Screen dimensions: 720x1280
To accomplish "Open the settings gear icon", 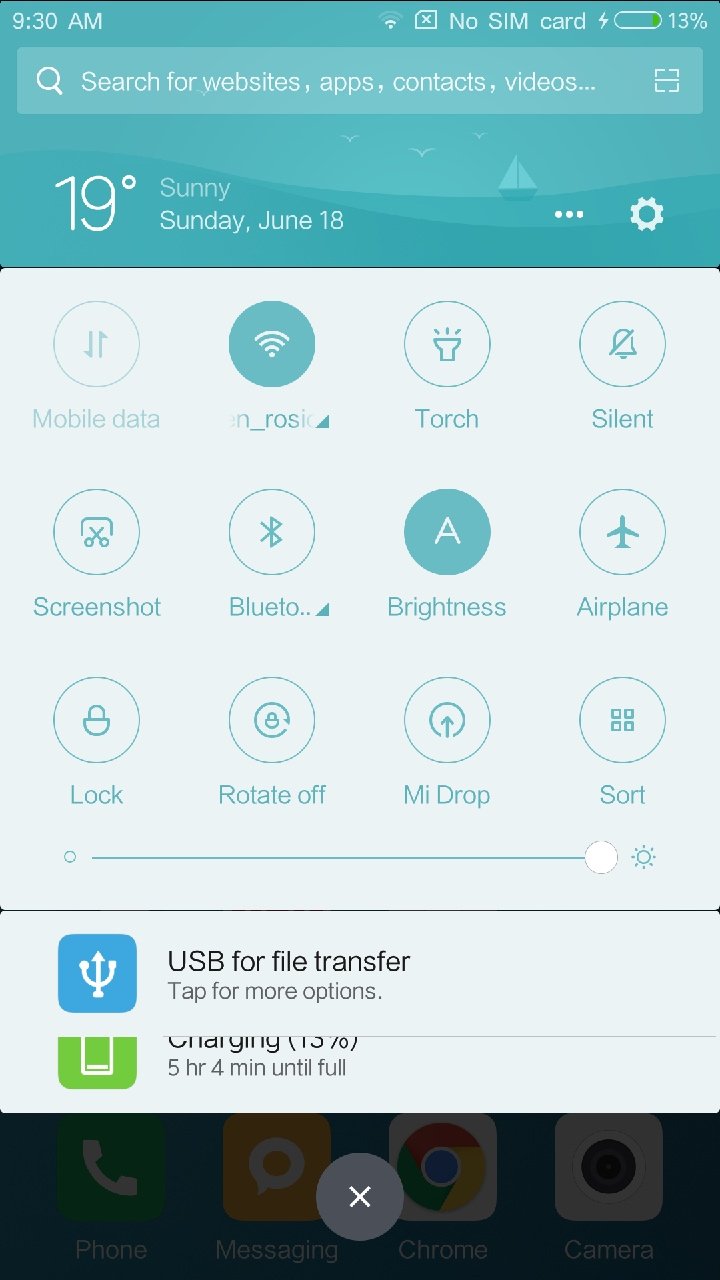I will 646,214.
